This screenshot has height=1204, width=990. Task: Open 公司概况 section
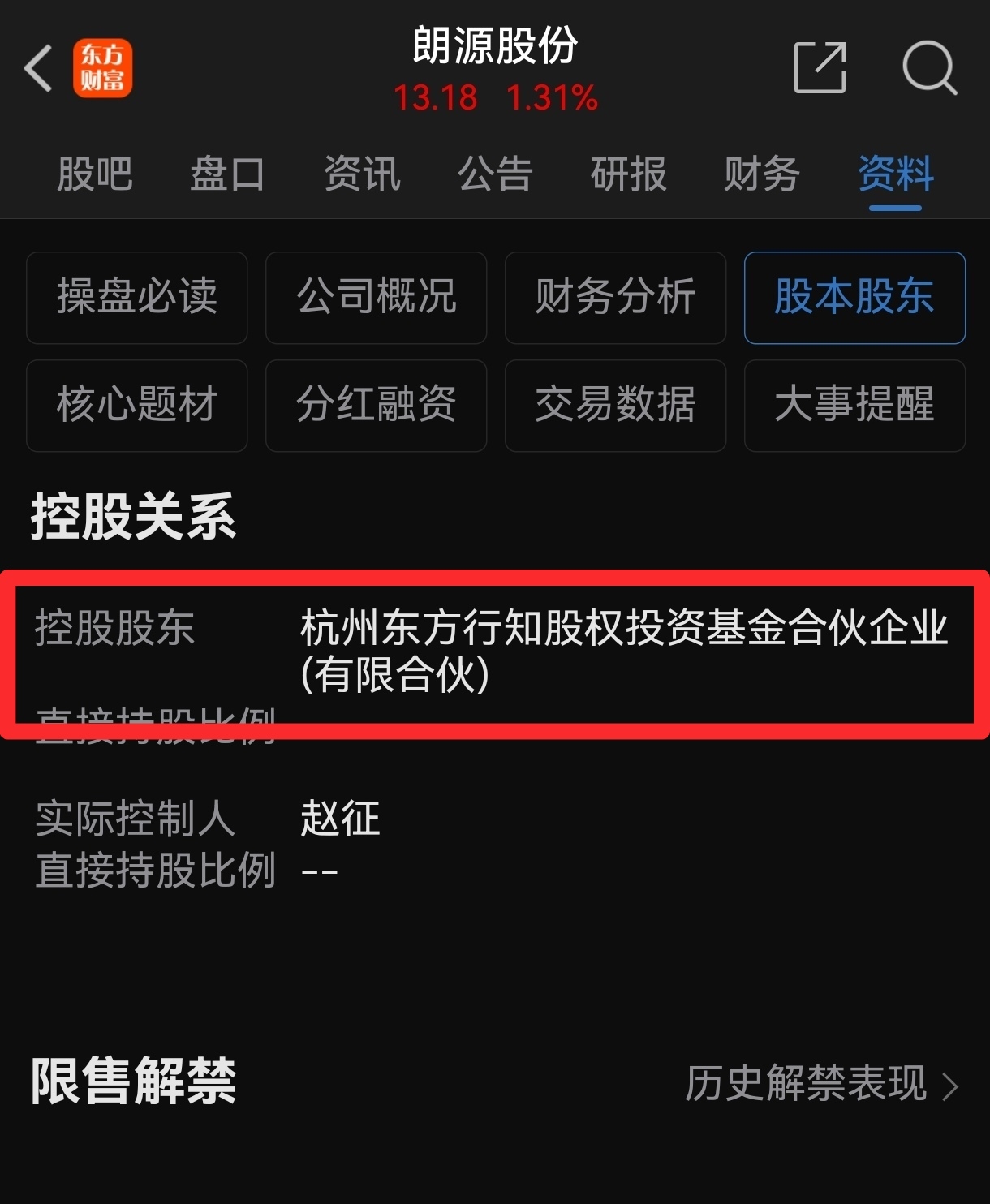point(376,298)
